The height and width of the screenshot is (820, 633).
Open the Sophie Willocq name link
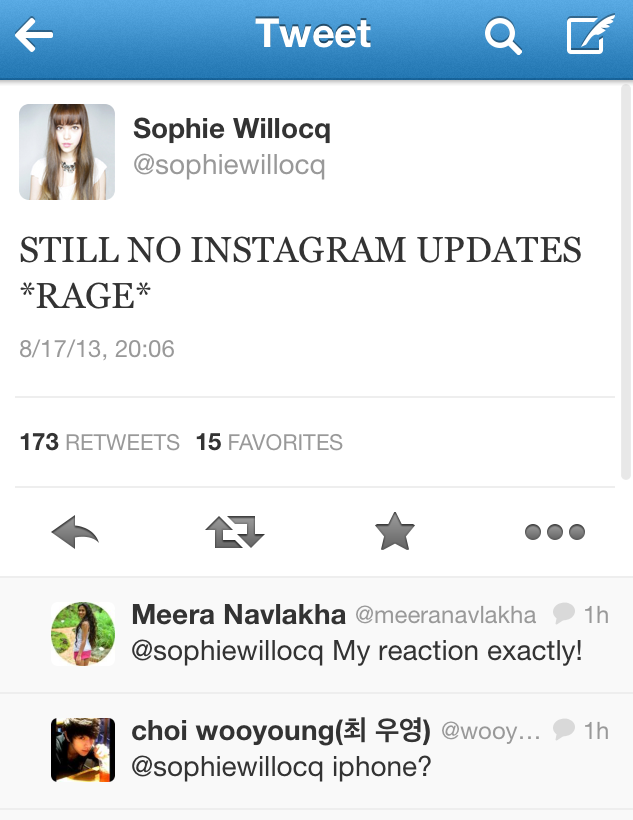(232, 129)
